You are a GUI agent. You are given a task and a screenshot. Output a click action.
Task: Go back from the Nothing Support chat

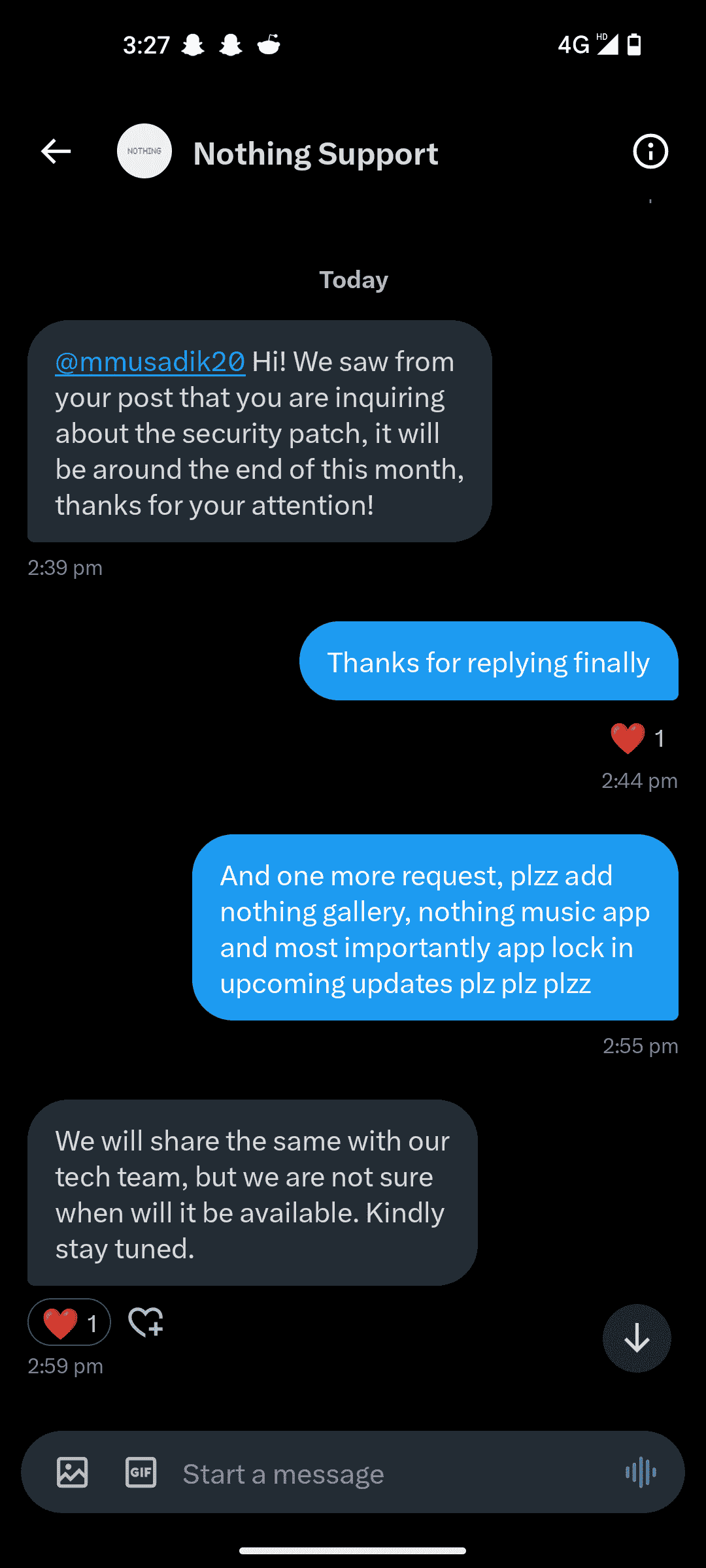click(x=56, y=152)
